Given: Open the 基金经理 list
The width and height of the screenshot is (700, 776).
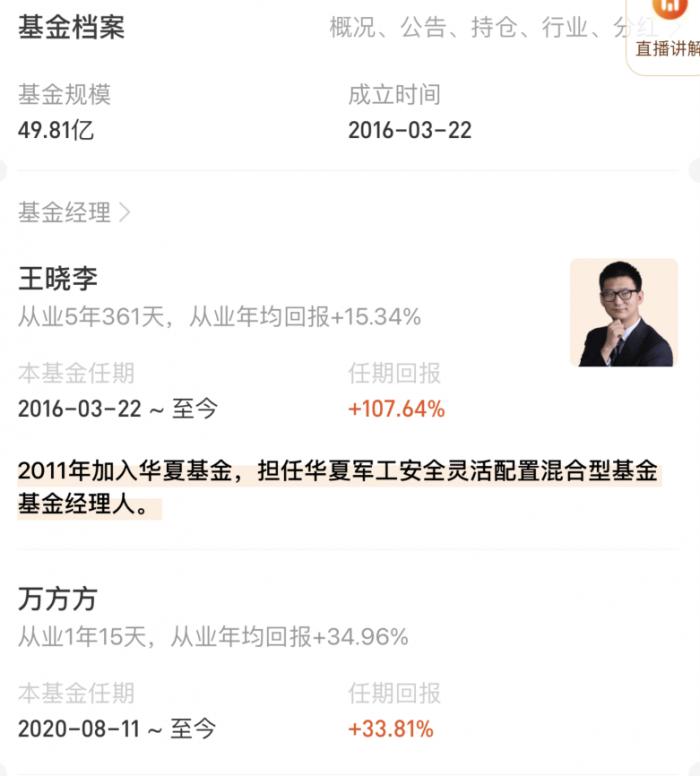Looking at the screenshot, I should tap(74, 212).
